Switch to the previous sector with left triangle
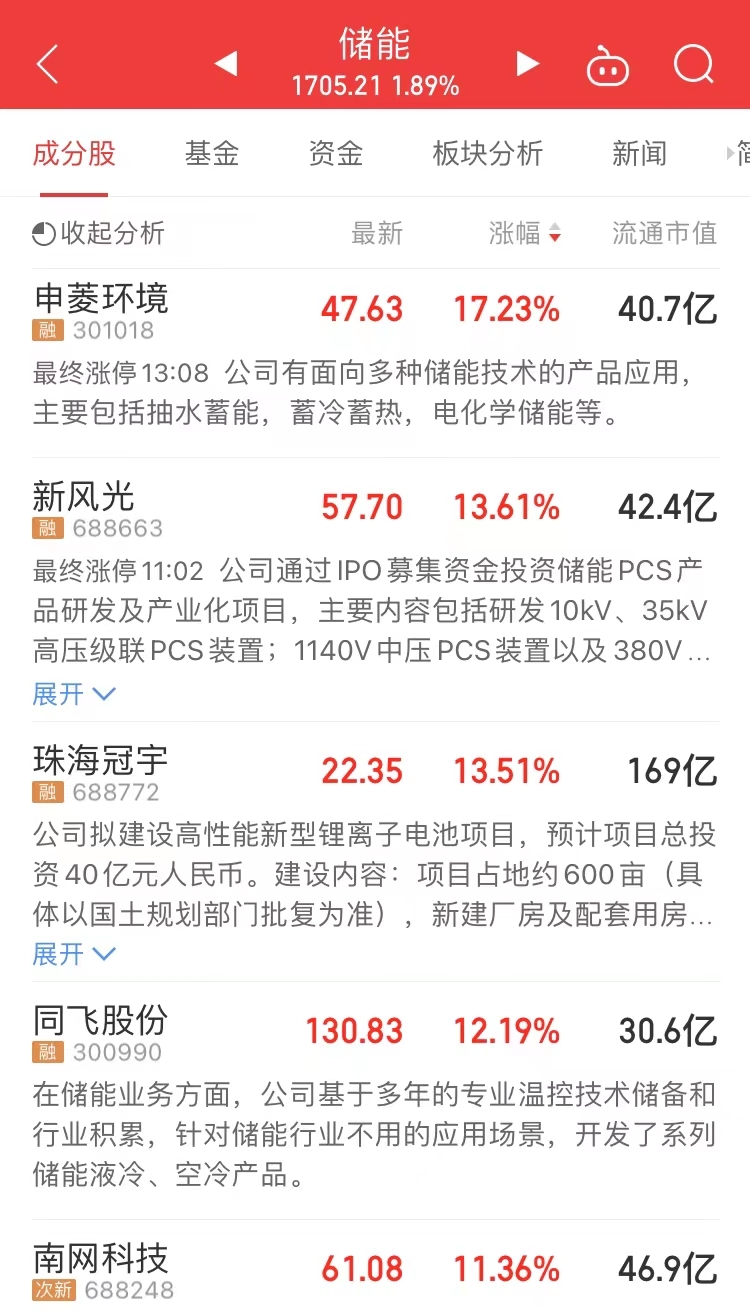This screenshot has width=750, height=1311. pyautogui.click(x=226, y=64)
